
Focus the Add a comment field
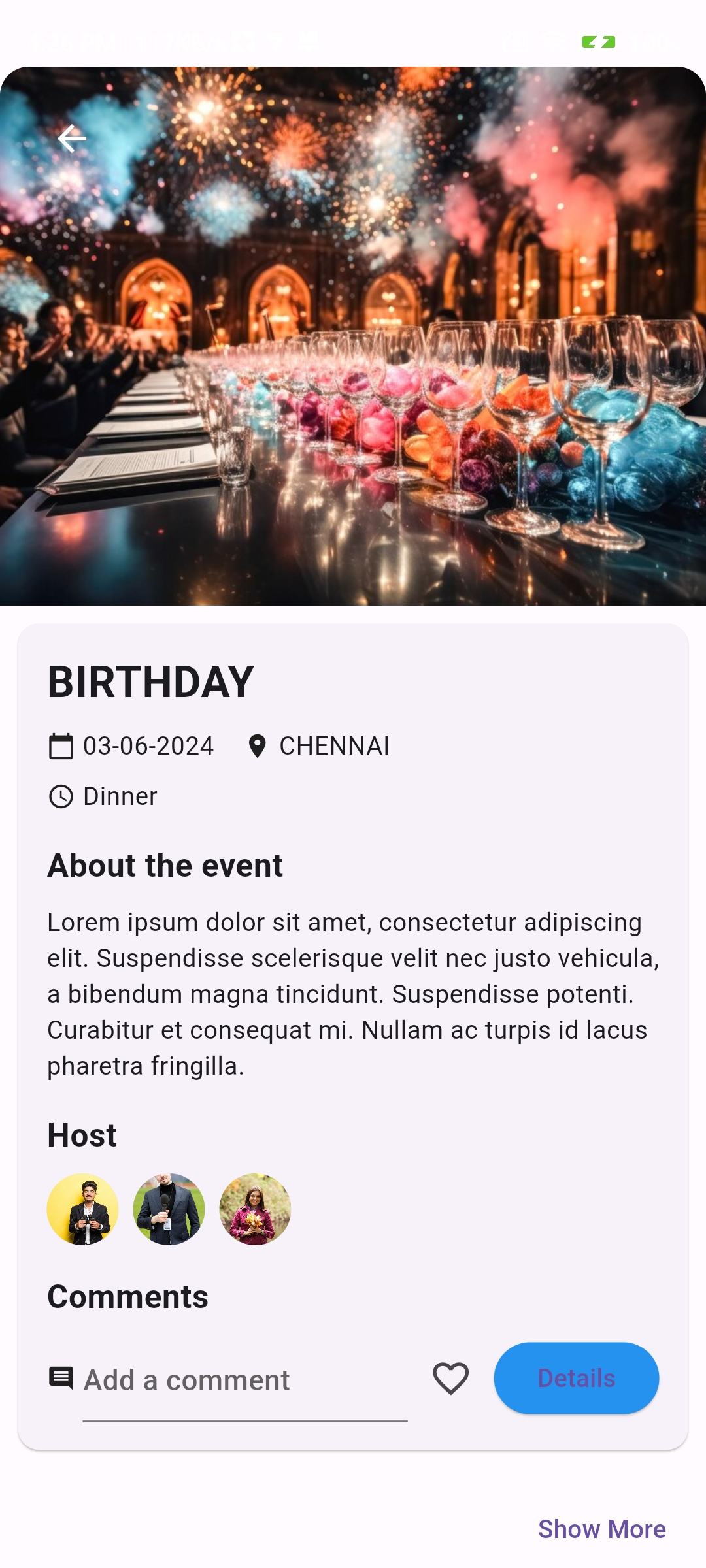[x=244, y=1381]
